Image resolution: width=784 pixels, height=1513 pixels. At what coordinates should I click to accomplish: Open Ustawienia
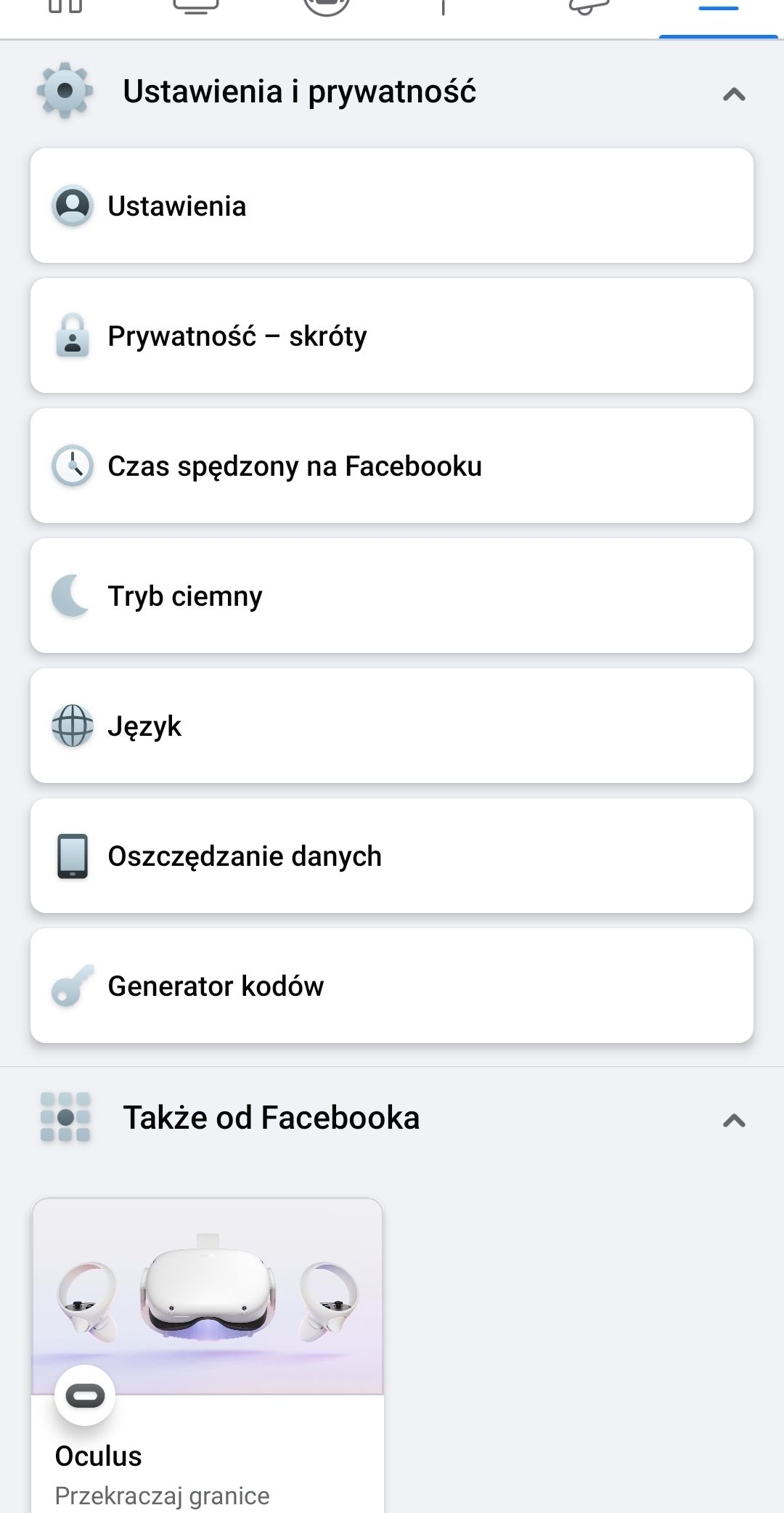(392, 206)
